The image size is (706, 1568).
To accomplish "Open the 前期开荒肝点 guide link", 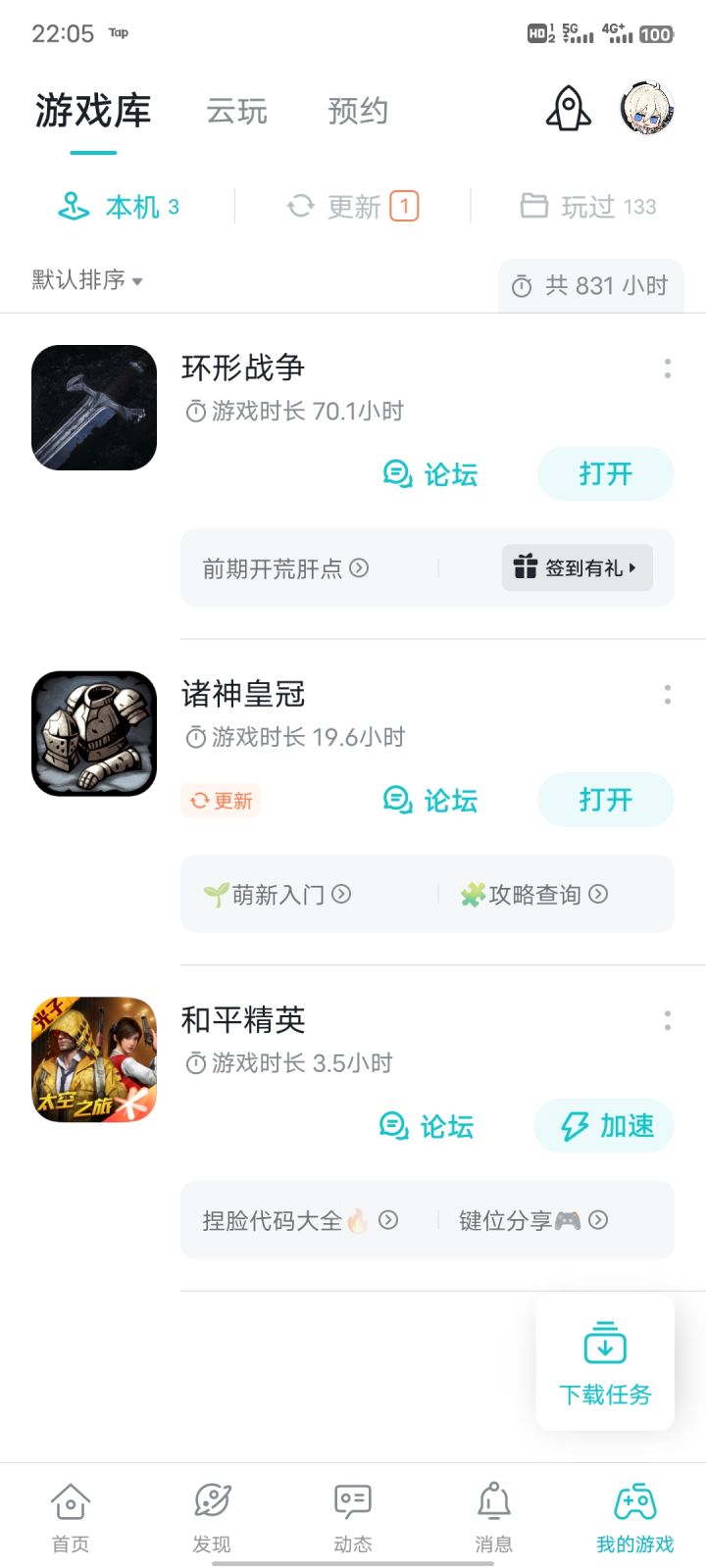I will (x=285, y=568).
